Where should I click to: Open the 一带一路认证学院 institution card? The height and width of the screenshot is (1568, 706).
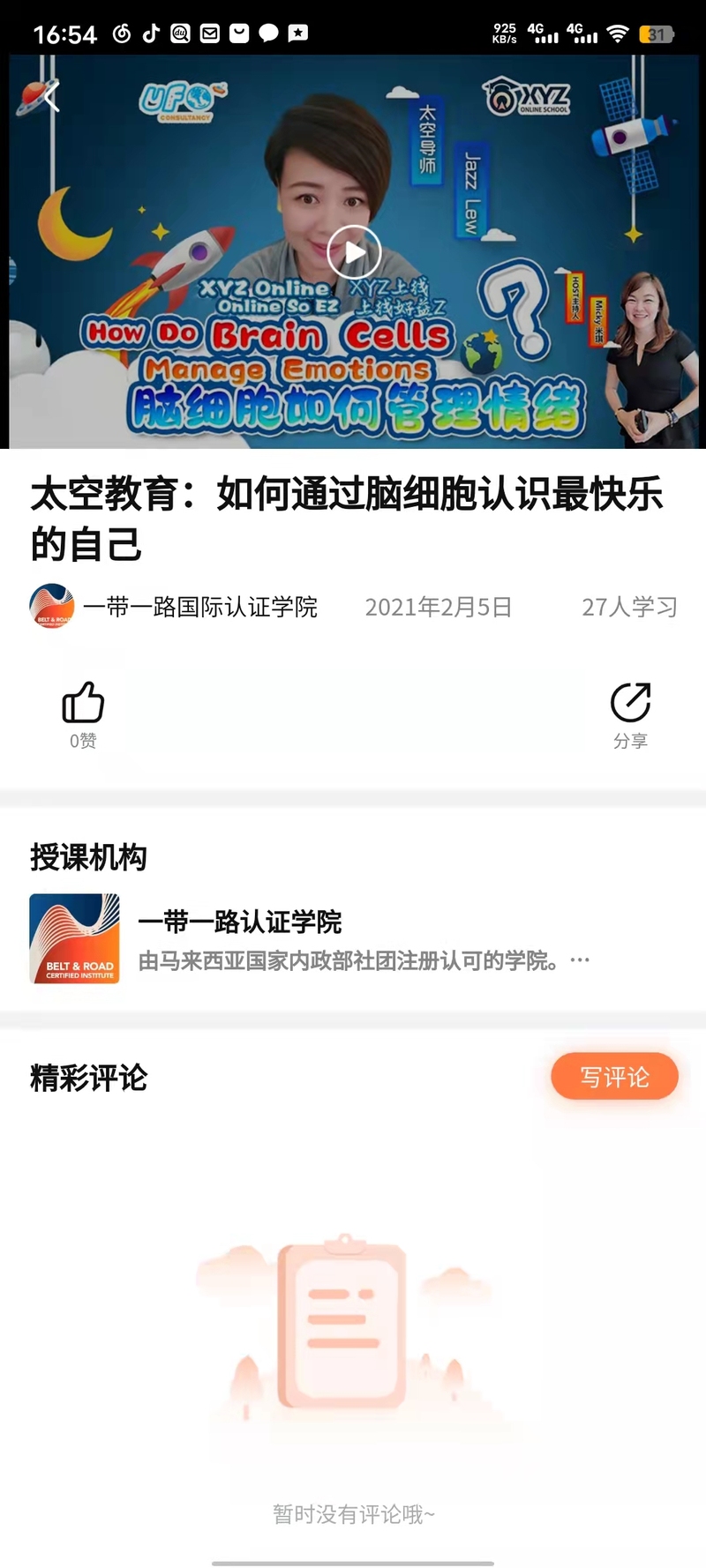point(239,922)
